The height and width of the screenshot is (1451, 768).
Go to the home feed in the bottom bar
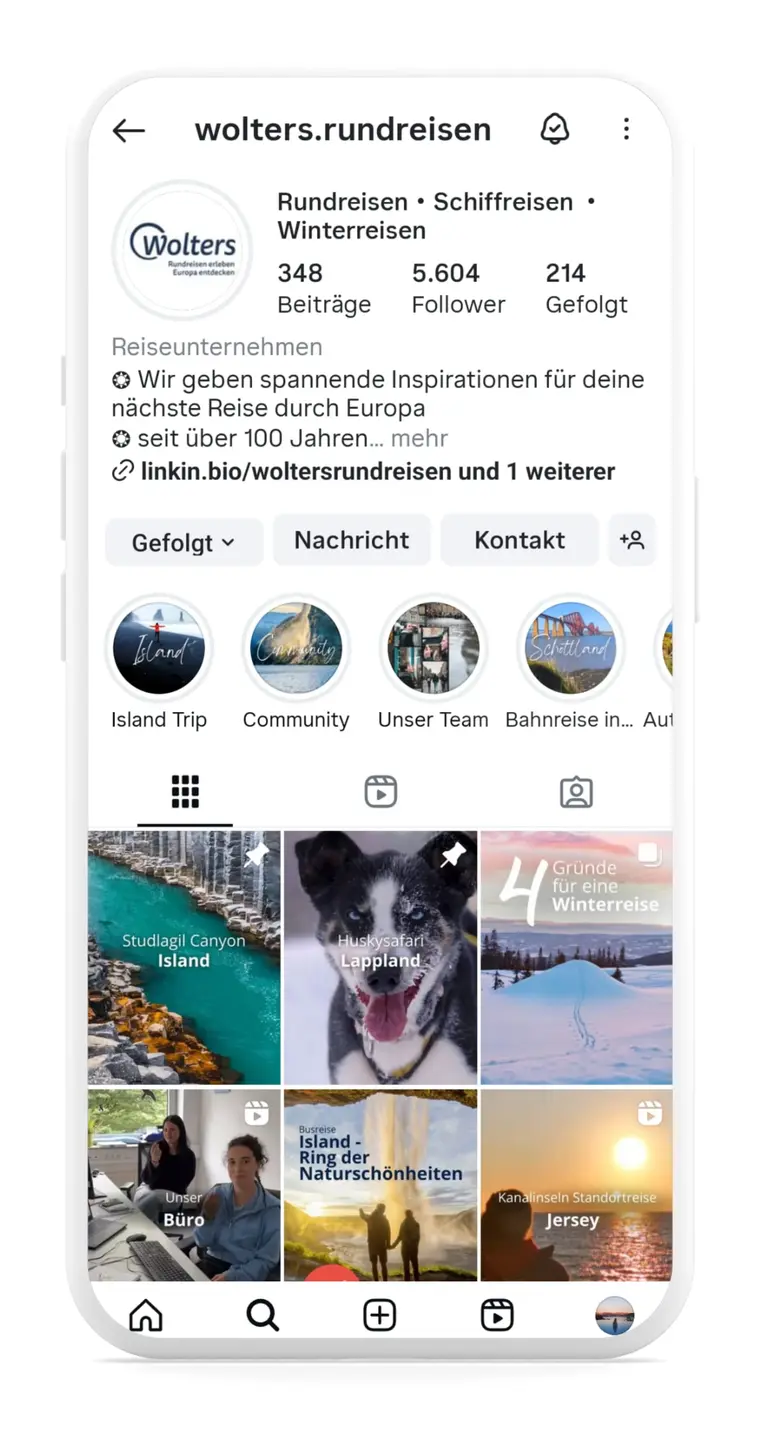(146, 1315)
